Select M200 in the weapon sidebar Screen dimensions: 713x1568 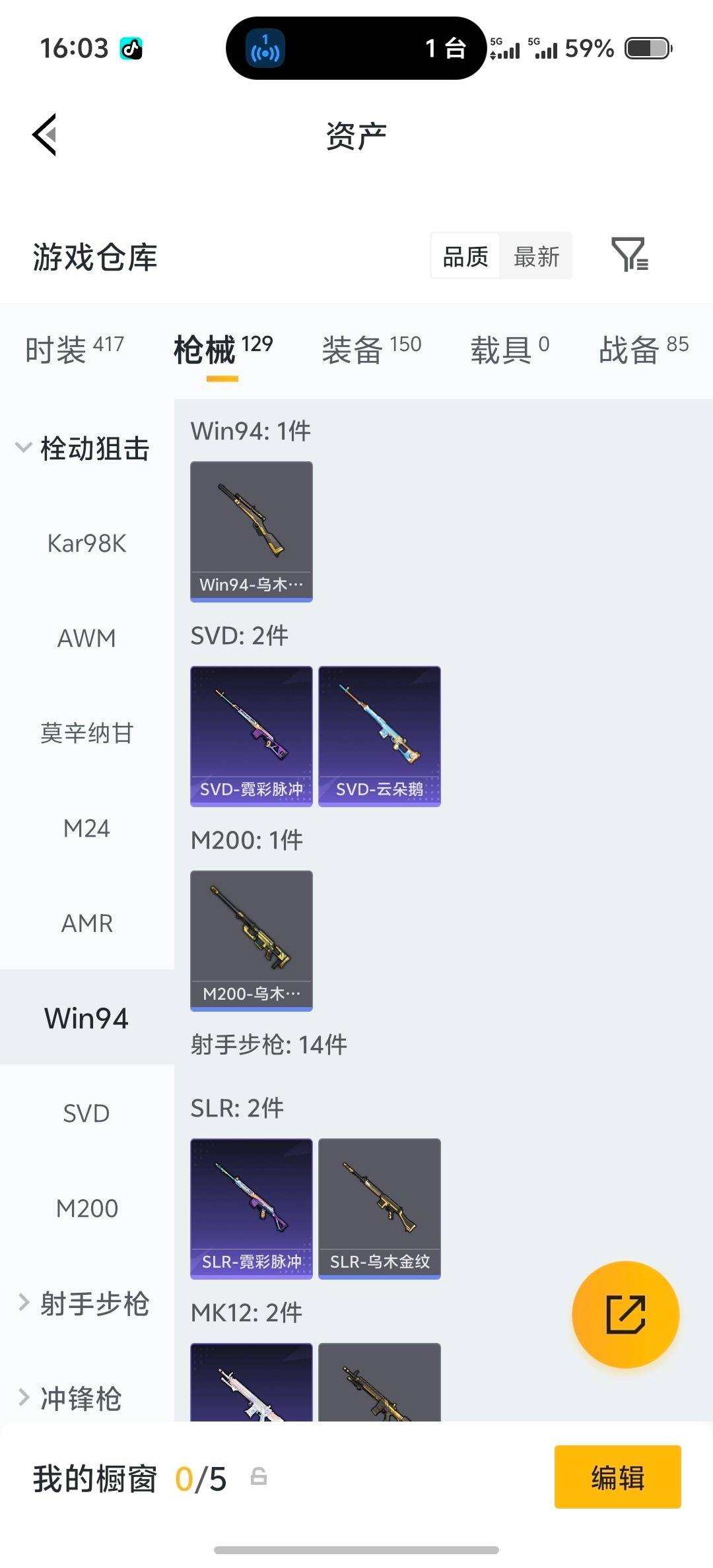[x=86, y=1207]
